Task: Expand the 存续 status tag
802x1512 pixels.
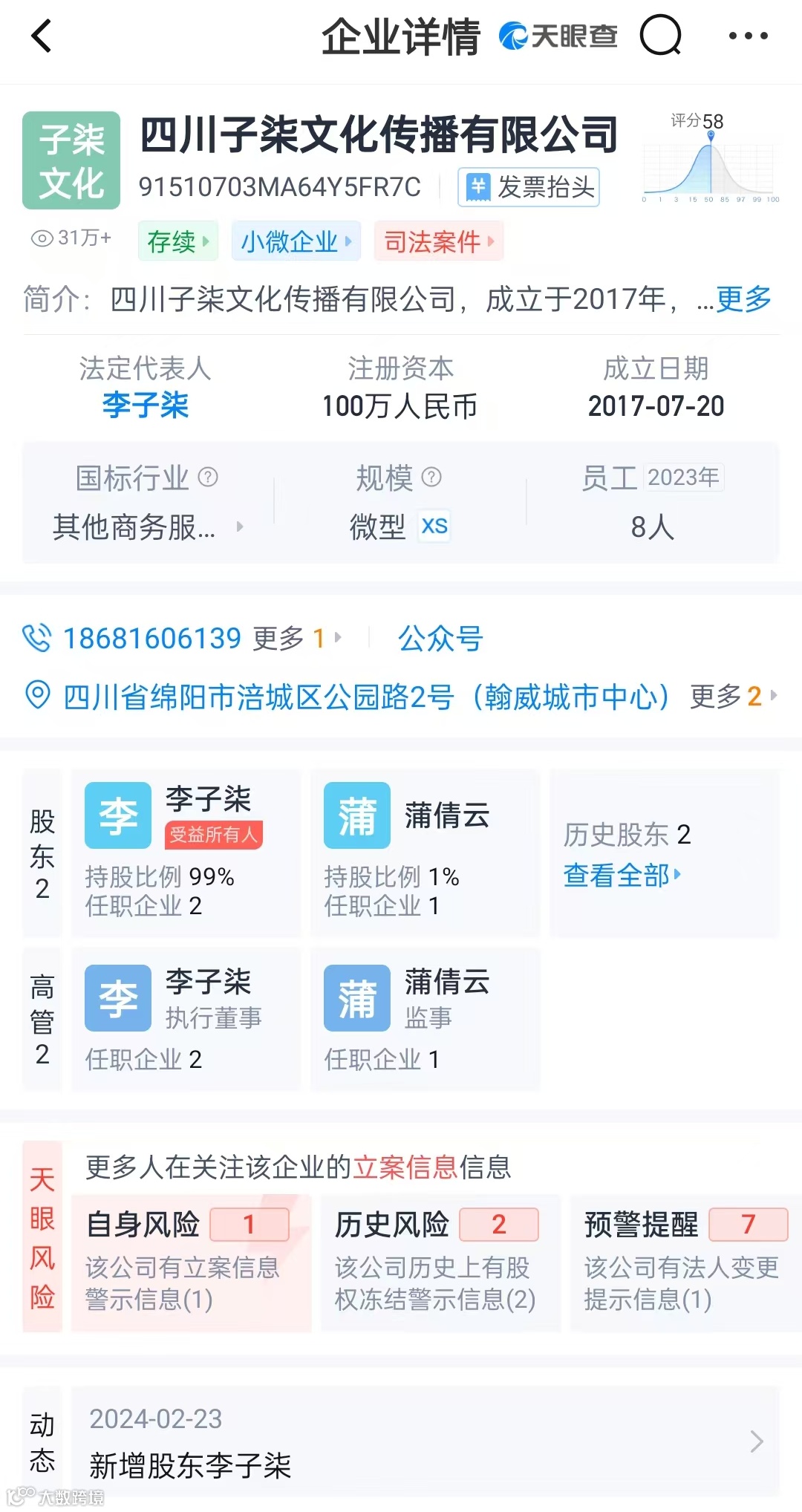Action: point(177,242)
